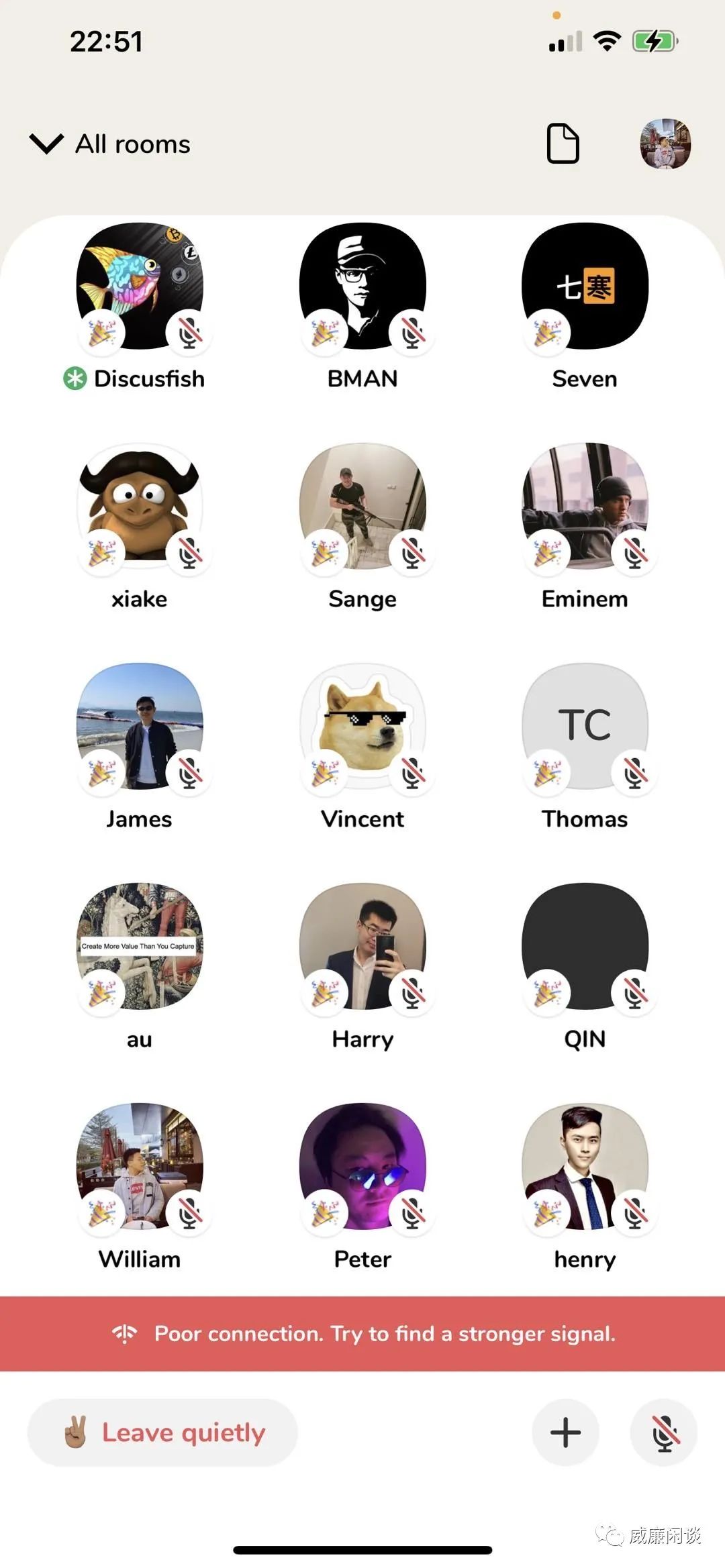Leave the room quietly

[162, 1432]
